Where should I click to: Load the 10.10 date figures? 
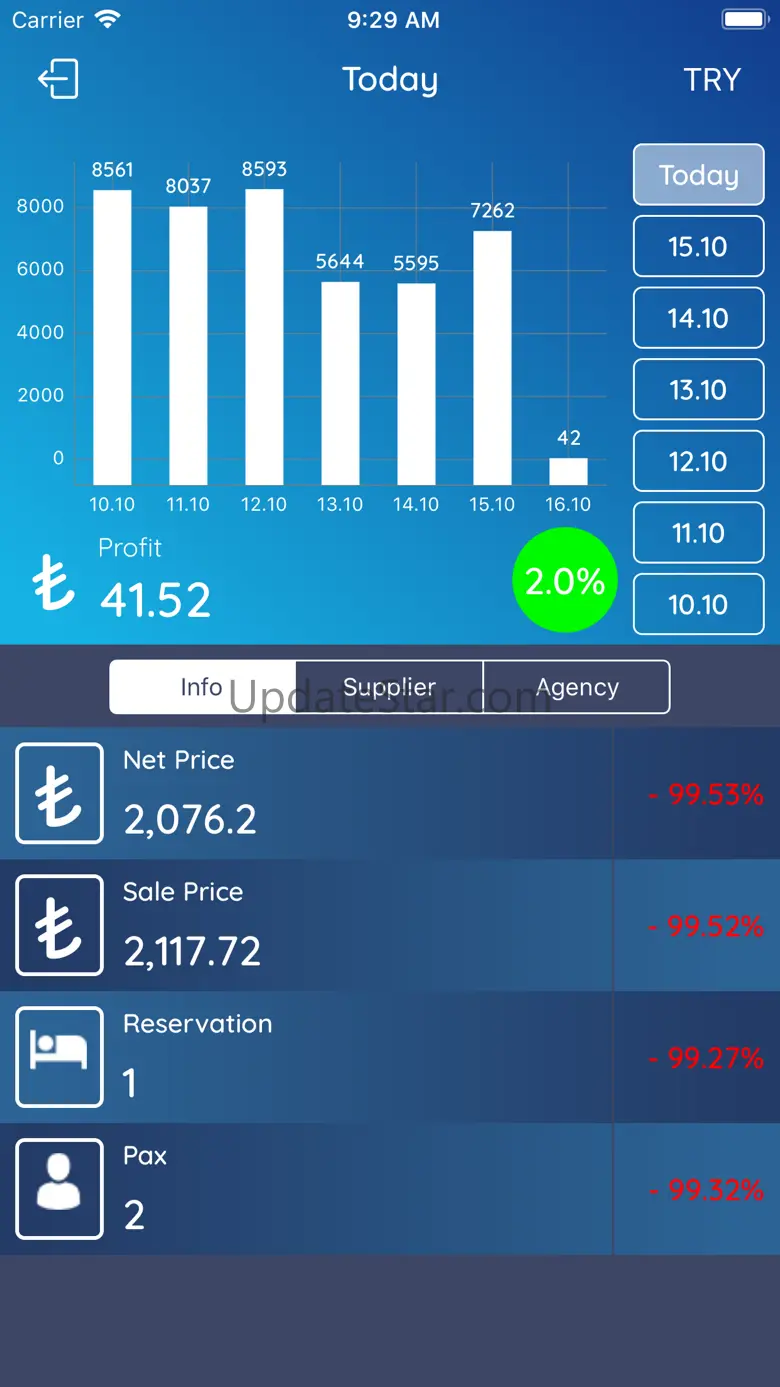[x=698, y=605]
